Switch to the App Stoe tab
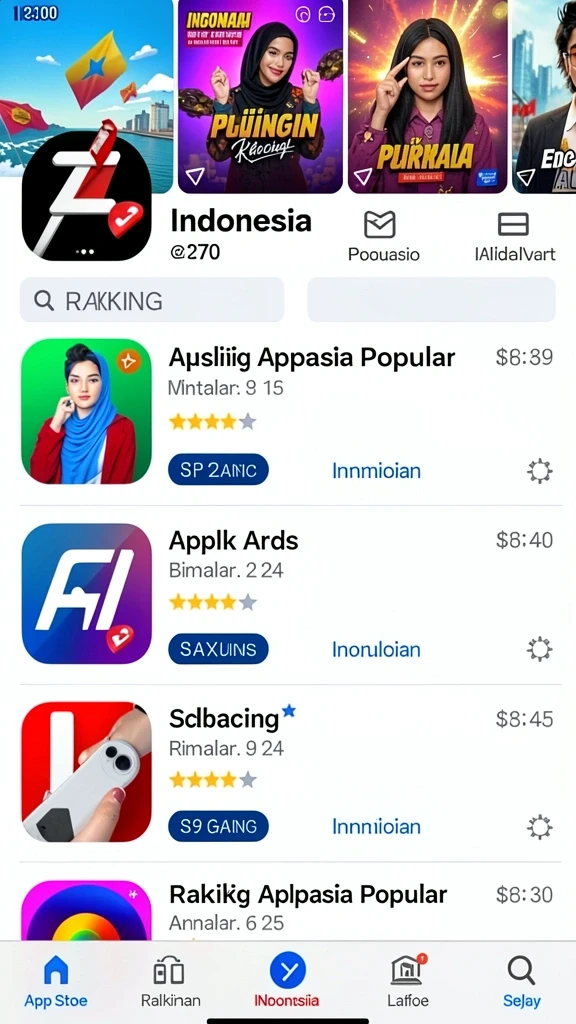This screenshot has width=576, height=1024. click(x=56, y=981)
